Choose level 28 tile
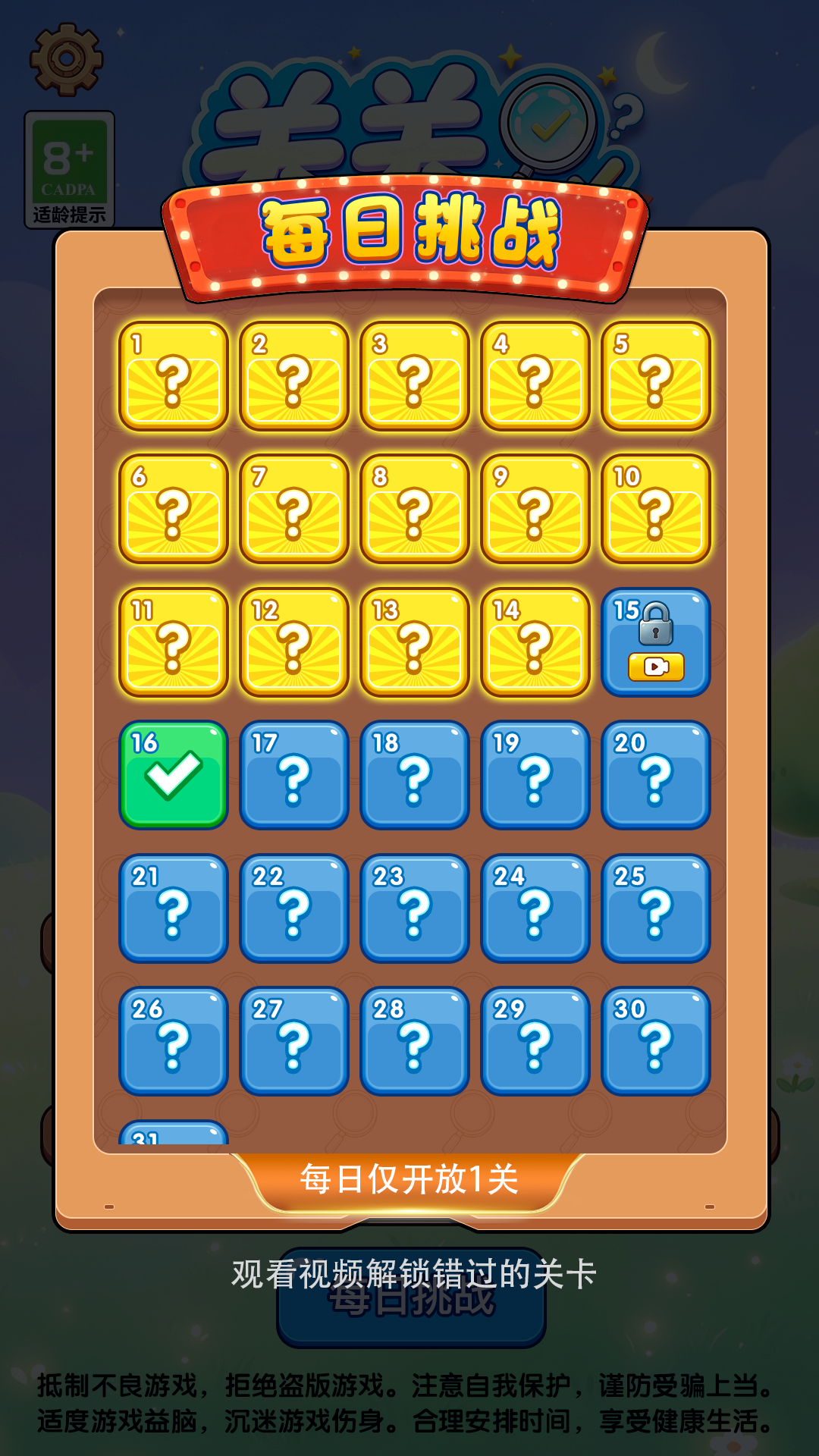This screenshot has width=819, height=1456. 415,1041
